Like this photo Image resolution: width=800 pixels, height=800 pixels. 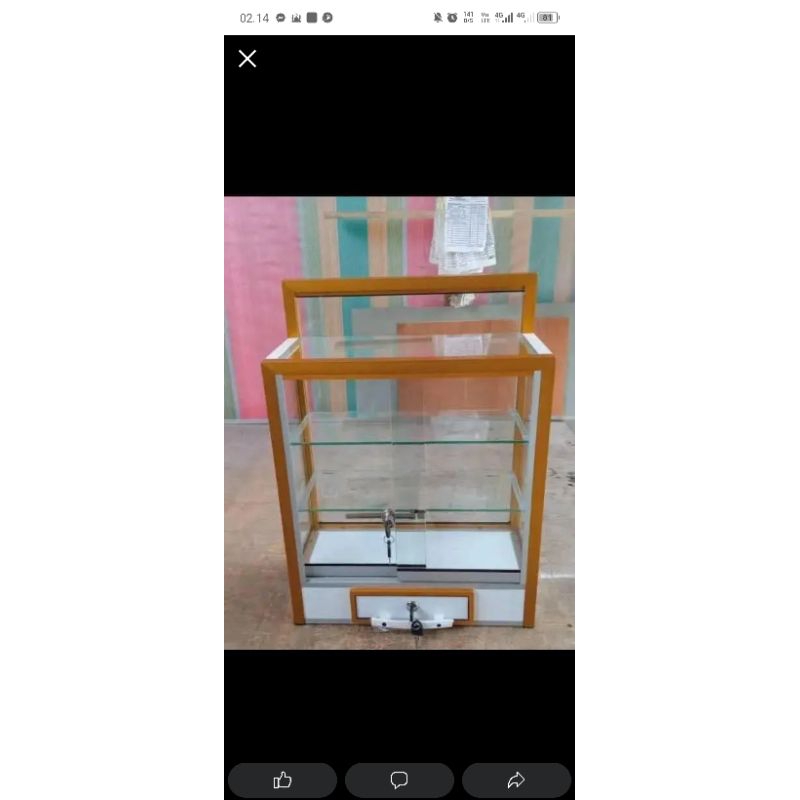[x=282, y=780]
